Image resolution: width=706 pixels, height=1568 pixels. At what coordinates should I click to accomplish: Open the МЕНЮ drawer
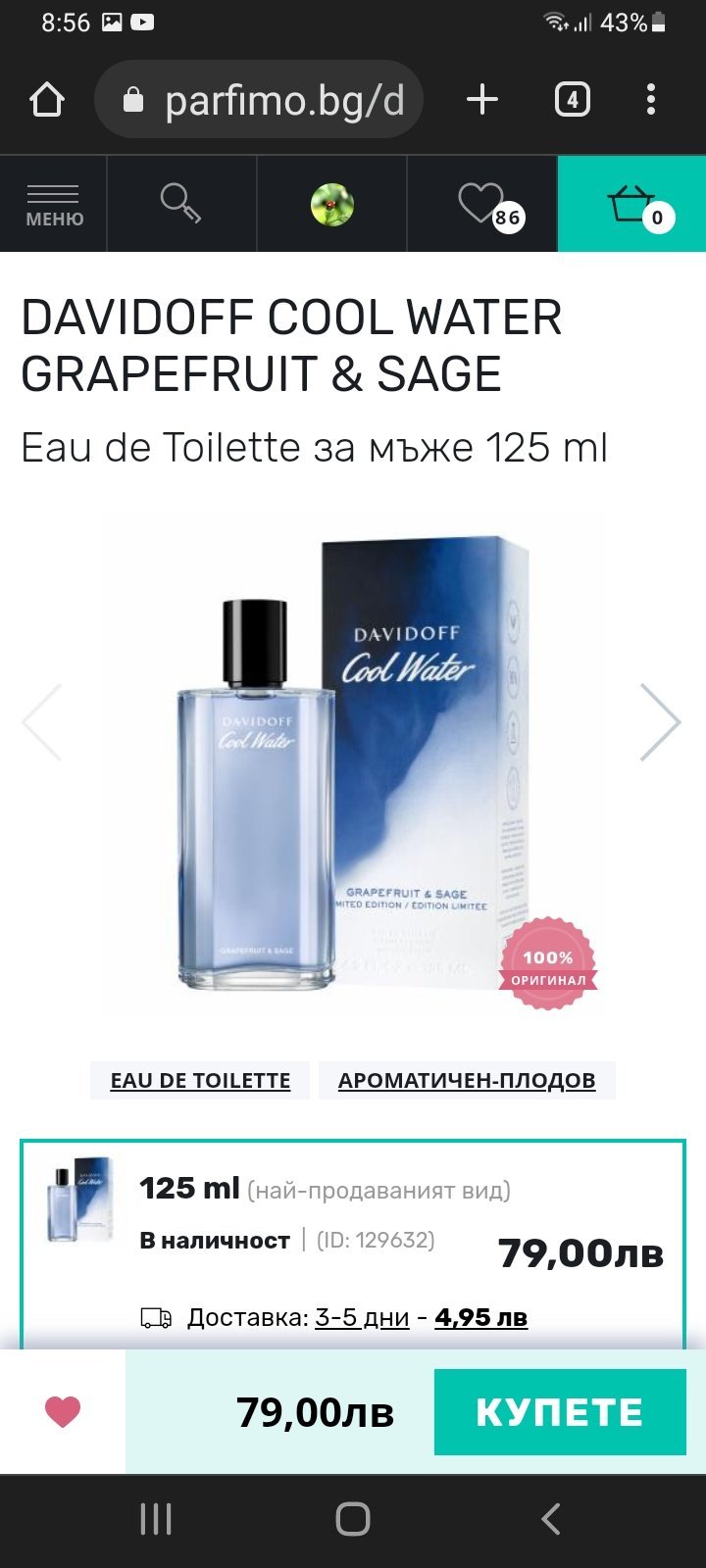(x=54, y=205)
